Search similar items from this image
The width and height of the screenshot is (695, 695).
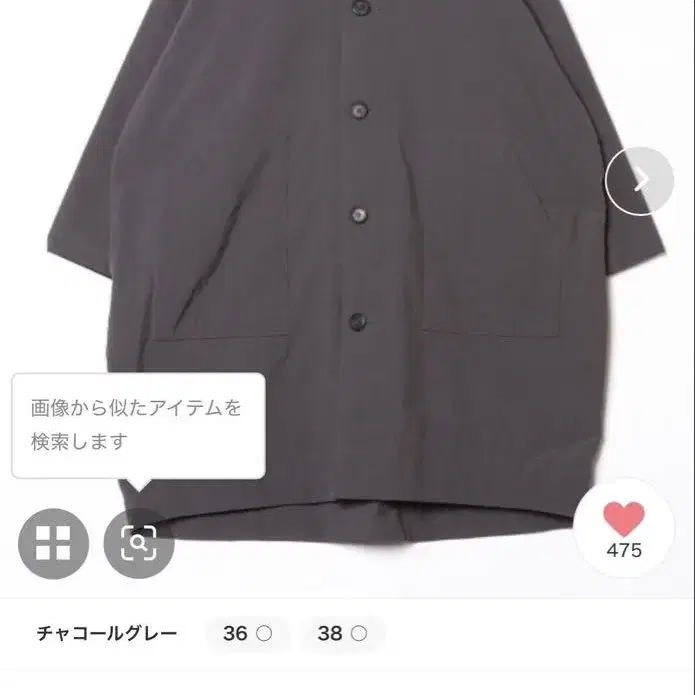point(139,543)
